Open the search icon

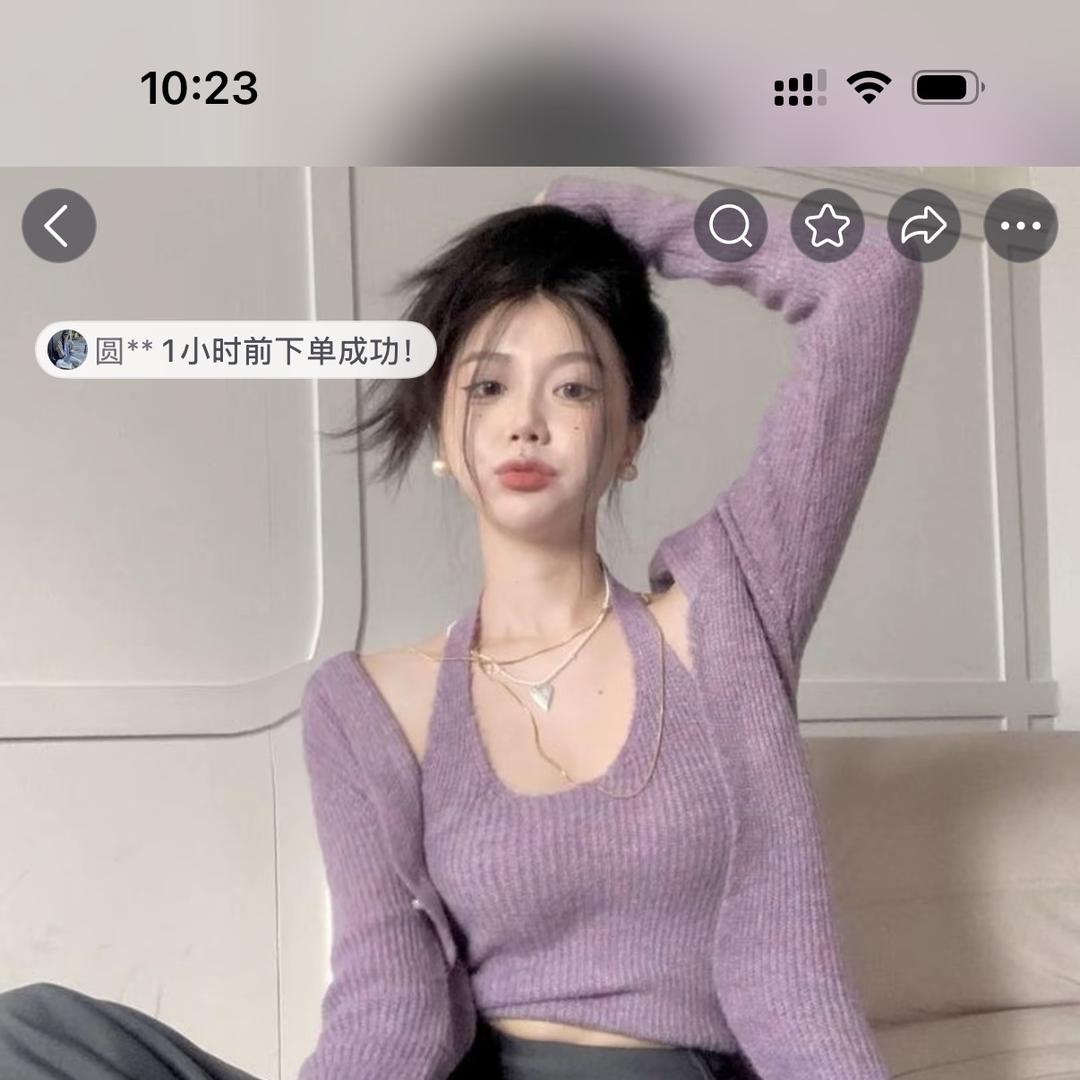pyautogui.click(x=731, y=226)
